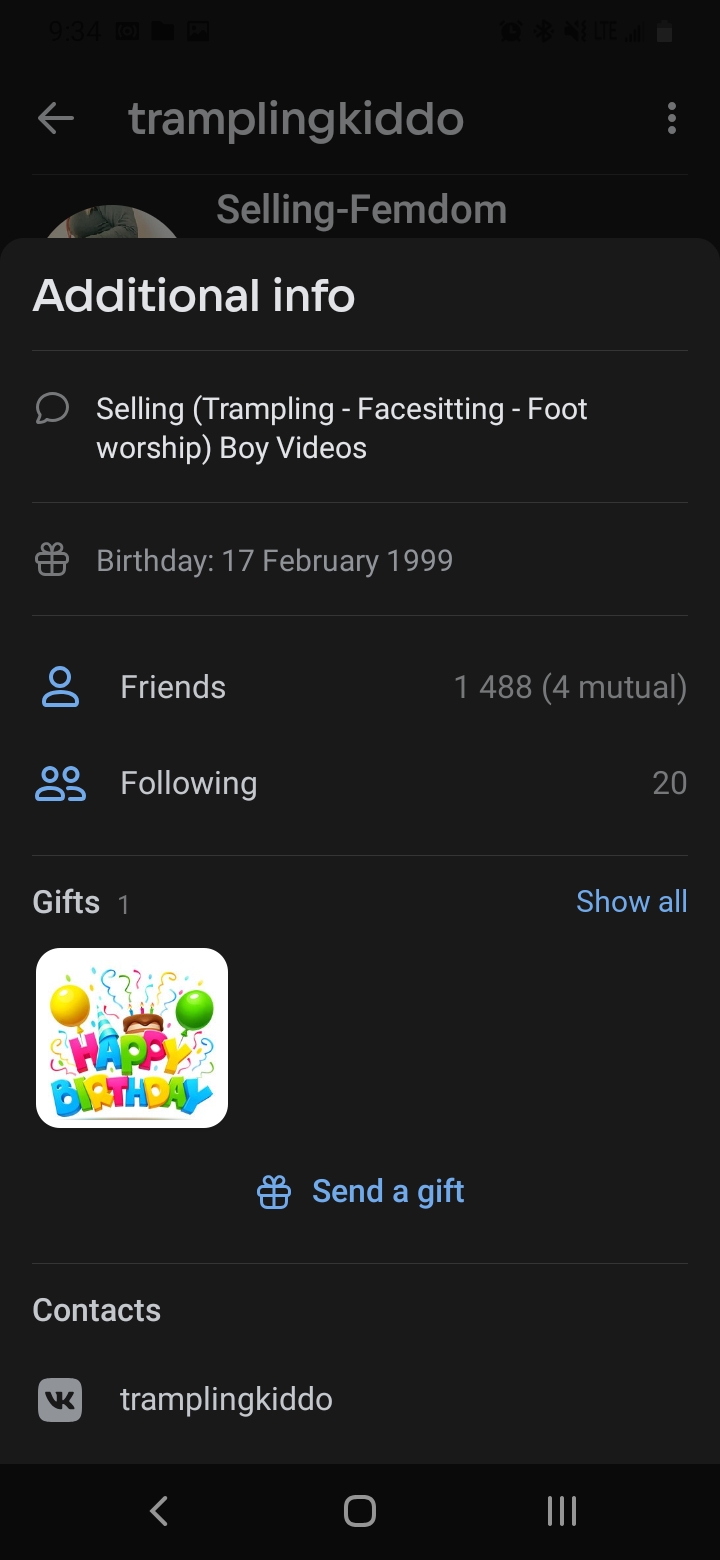The image size is (720, 1560).
Task: Send a gift to this user
Action: pyautogui.click(x=361, y=1191)
